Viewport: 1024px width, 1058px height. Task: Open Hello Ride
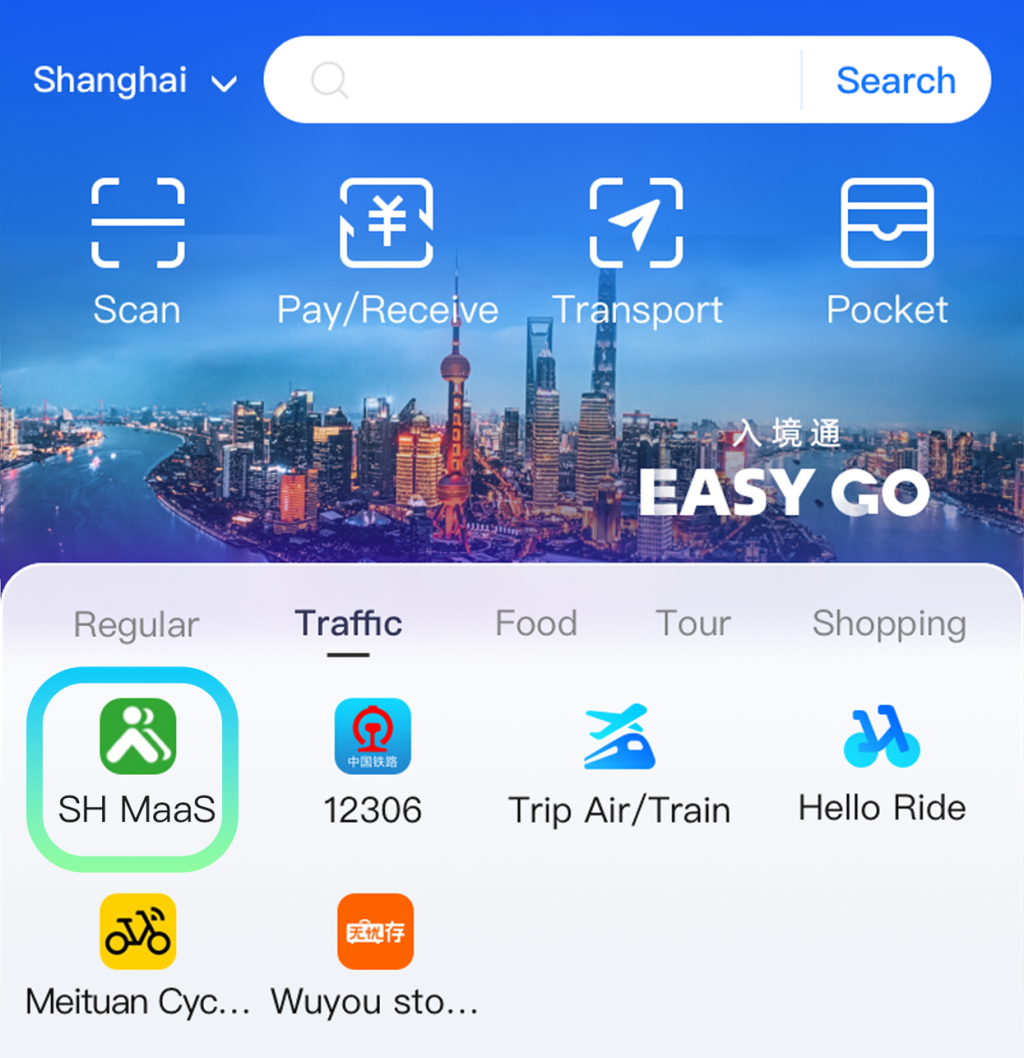tap(882, 762)
